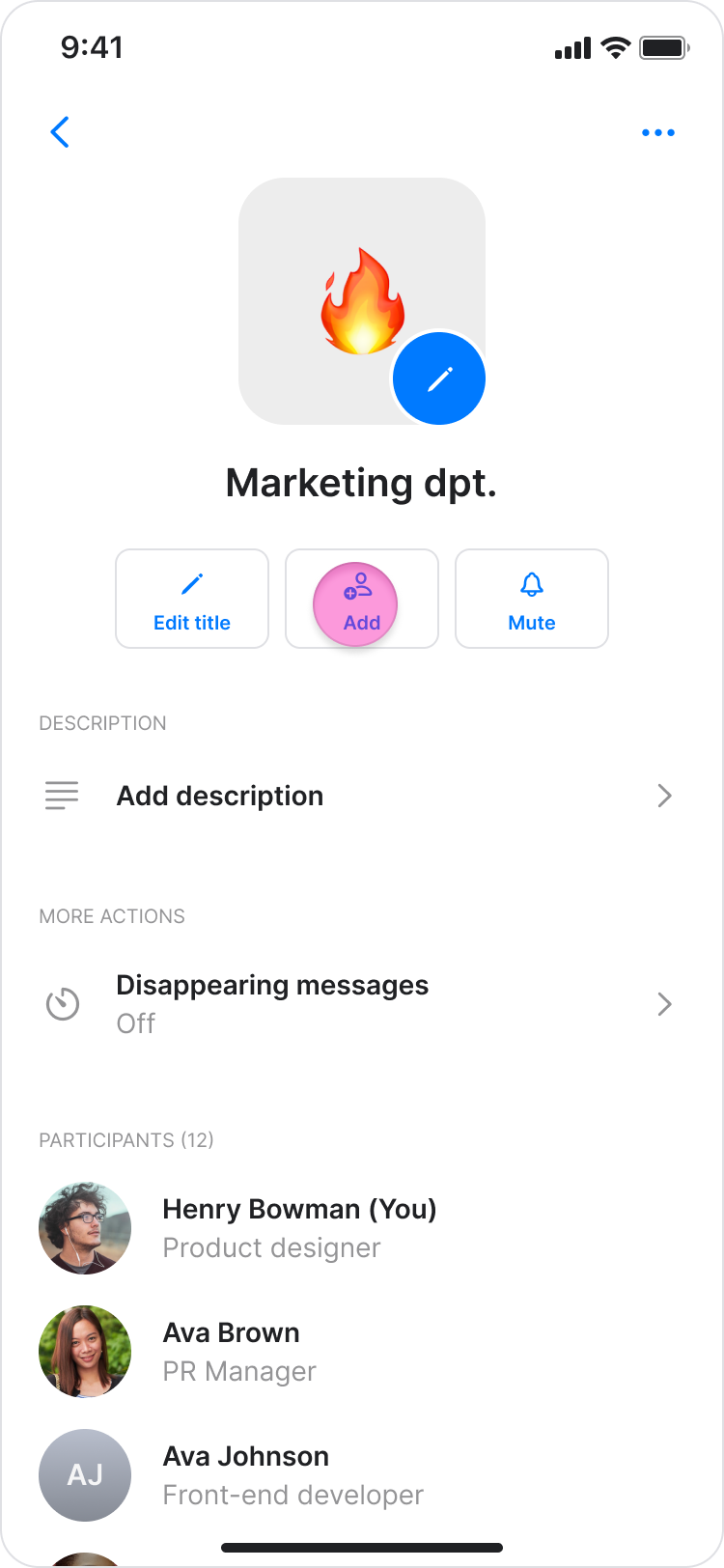Tap the Edit title button
Screen dimensions: 724x1568
(x=192, y=599)
